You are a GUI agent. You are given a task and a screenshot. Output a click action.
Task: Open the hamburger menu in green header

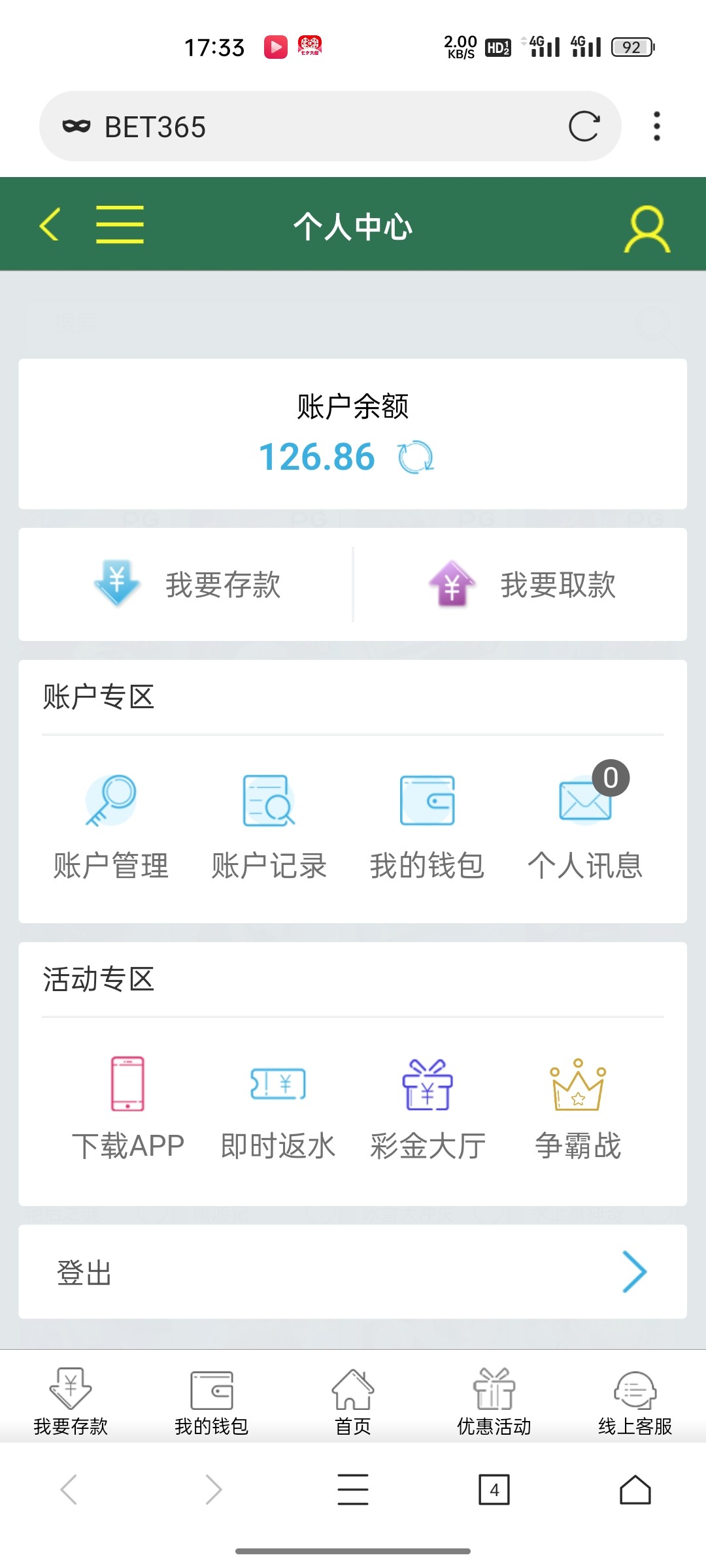120,225
